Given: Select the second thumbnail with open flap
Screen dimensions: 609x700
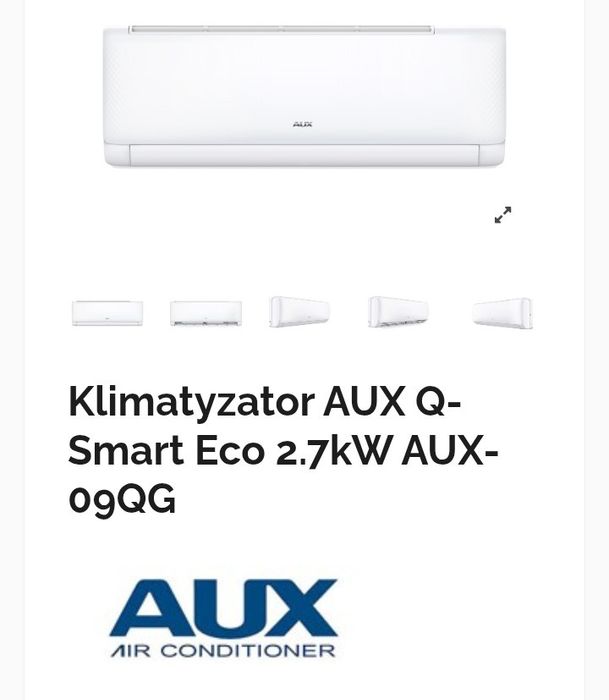Looking at the screenshot, I should (205, 313).
